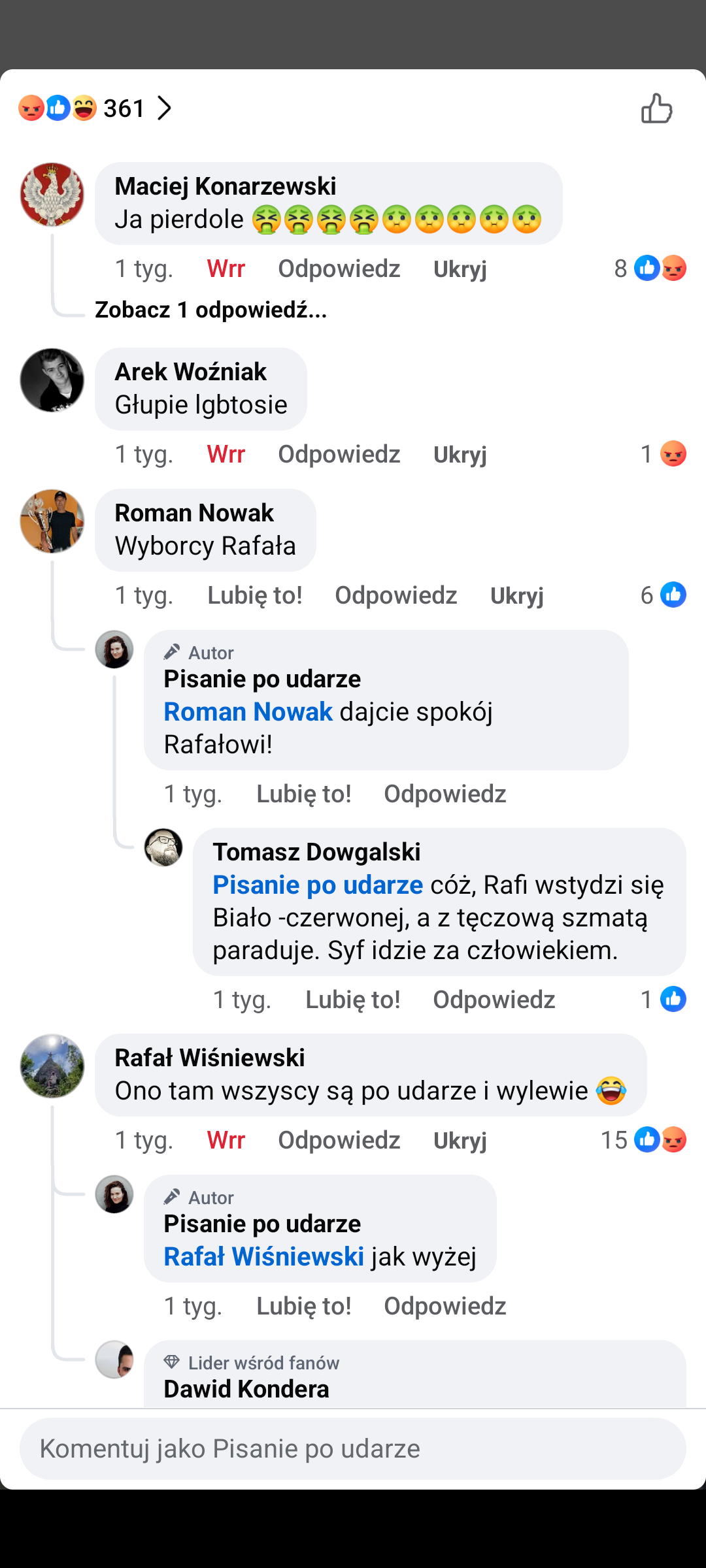This screenshot has width=706, height=1568.
Task: Open the mentioned Rafał Wiśniewski profile link
Action: pyautogui.click(x=263, y=1256)
